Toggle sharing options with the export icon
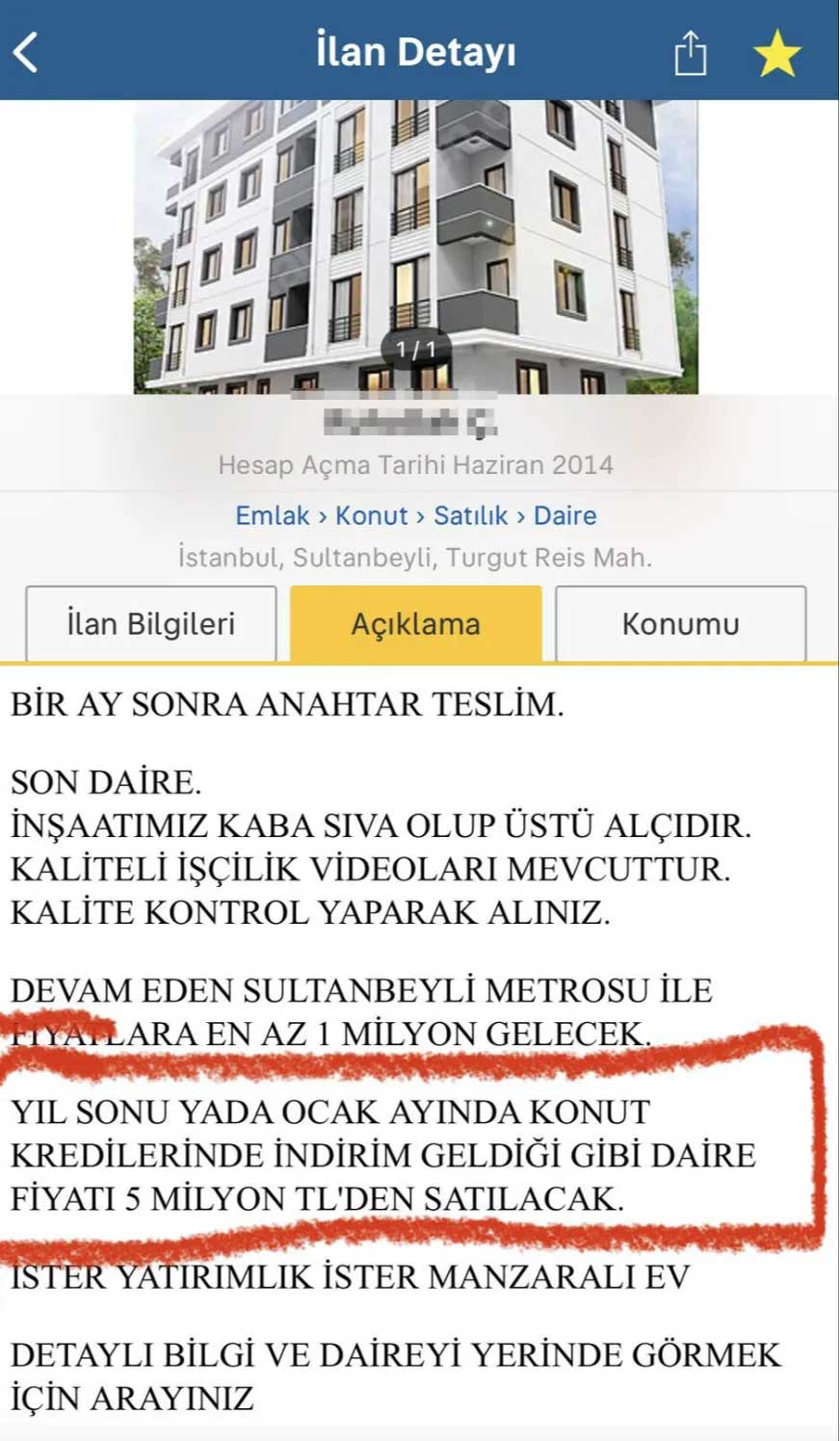Image resolution: width=840 pixels, height=1441 pixels. click(691, 51)
